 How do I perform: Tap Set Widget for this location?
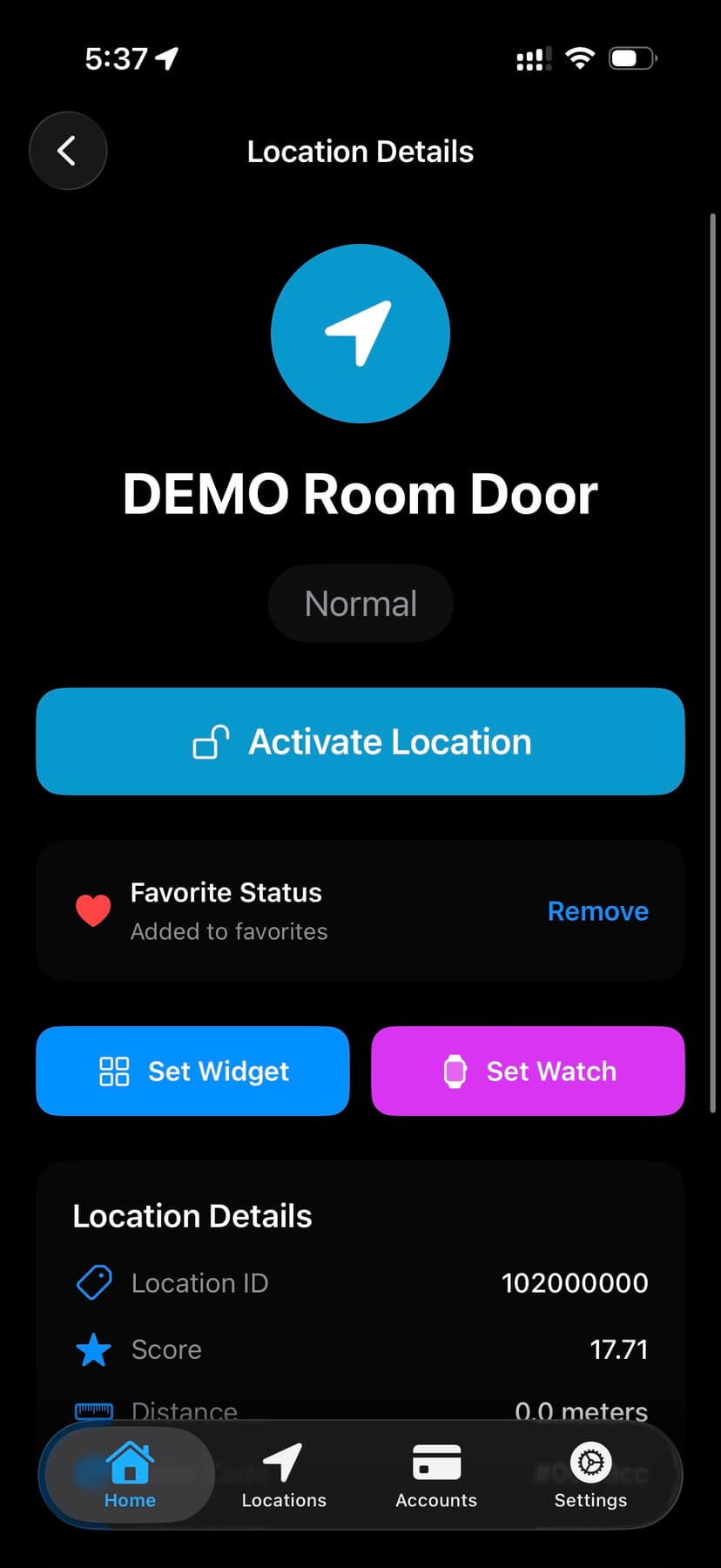click(x=192, y=1071)
